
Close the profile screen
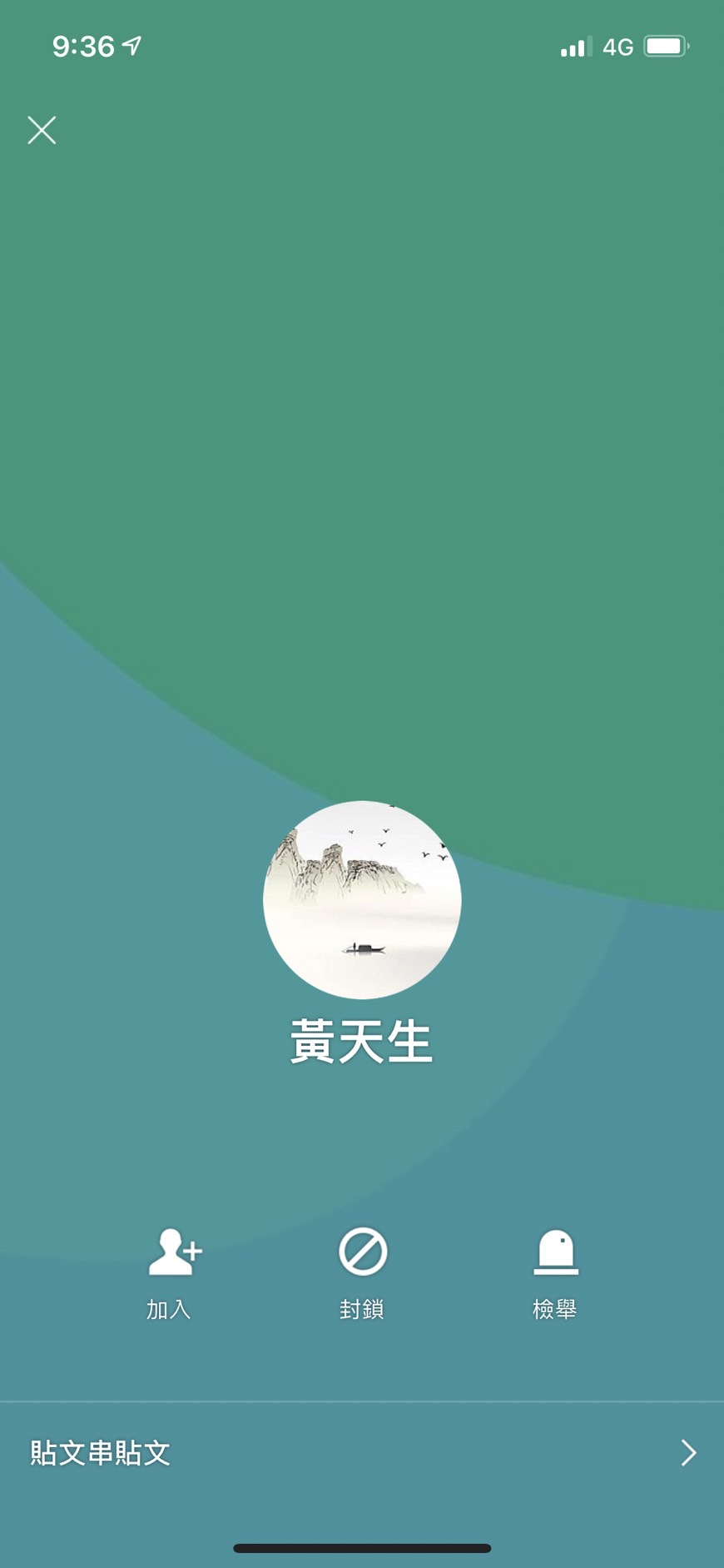tap(42, 131)
